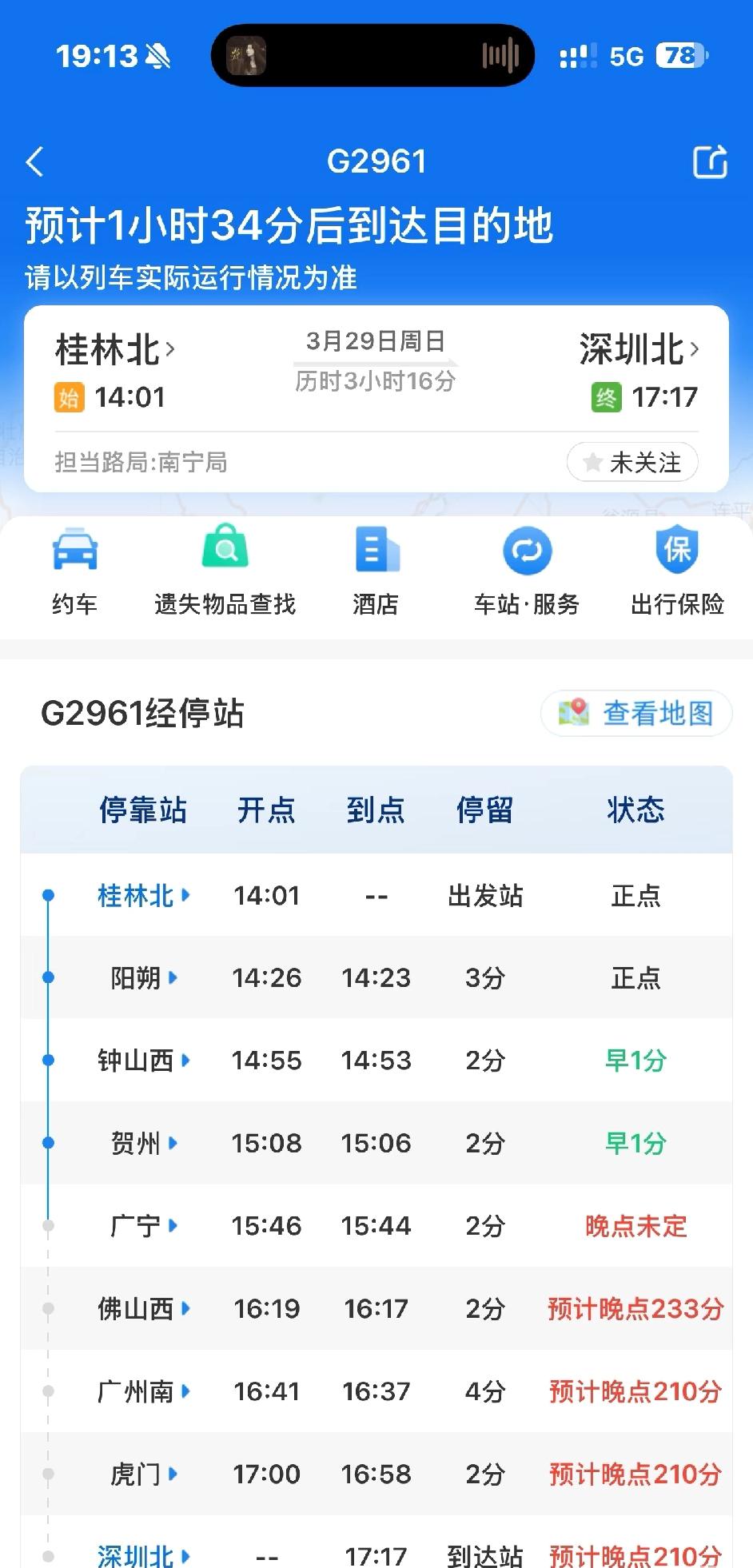Image resolution: width=753 pixels, height=1568 pixels.
Task: Select the 约车 taxi icon
Action: [x=72, y=570]
